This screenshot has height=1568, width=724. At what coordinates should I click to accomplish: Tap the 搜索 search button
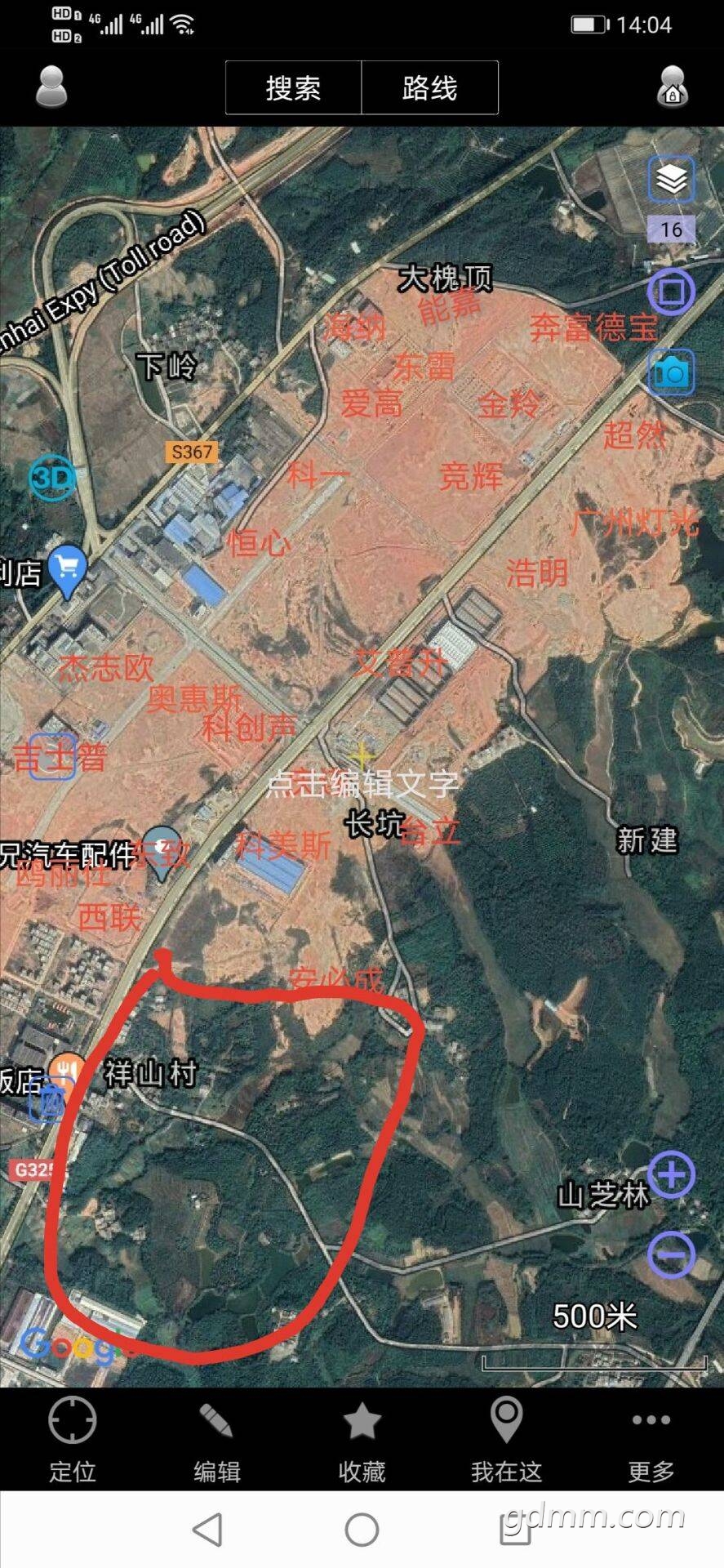tap(293, 87)
